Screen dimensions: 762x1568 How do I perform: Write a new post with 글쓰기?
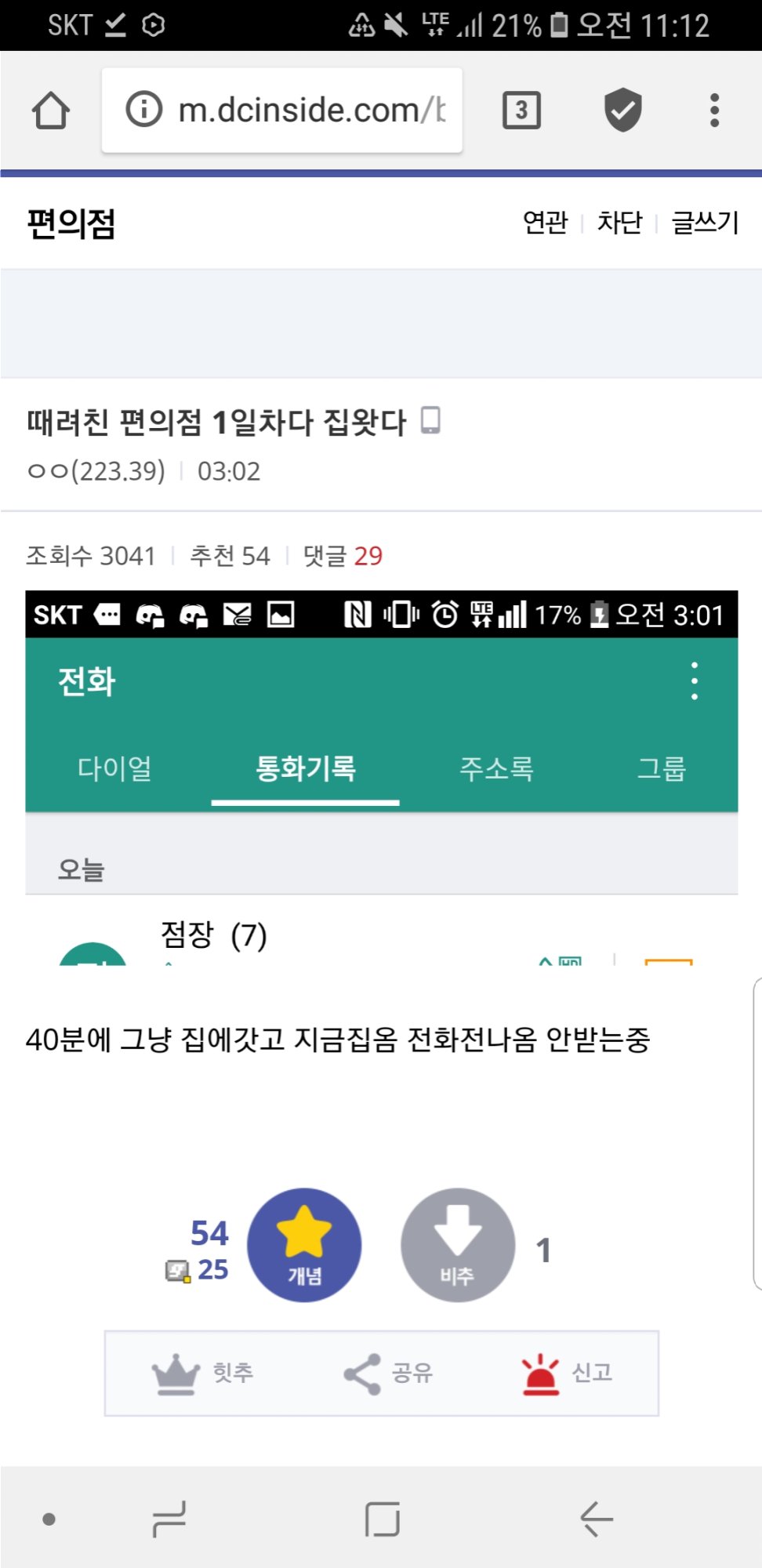pyautogui.click(x=705, y=223)
